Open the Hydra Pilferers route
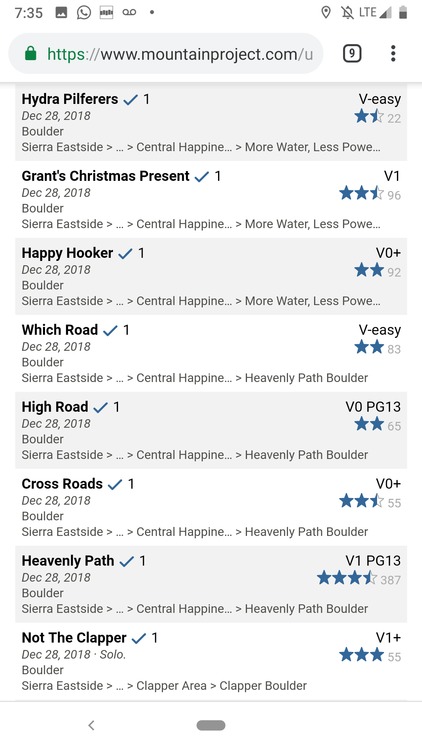Viewport: 422px width, 750px height. (70, 99)
